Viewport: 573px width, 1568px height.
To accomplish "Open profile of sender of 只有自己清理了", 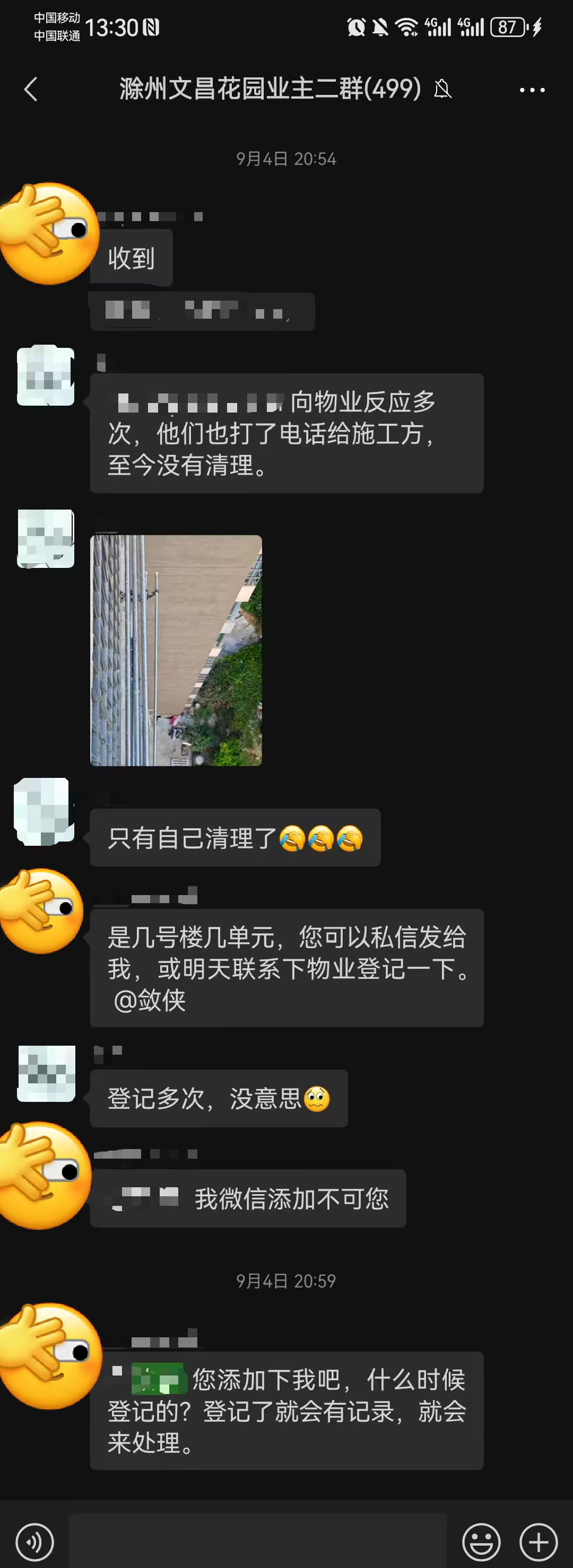I will click(x=45, y=811).
